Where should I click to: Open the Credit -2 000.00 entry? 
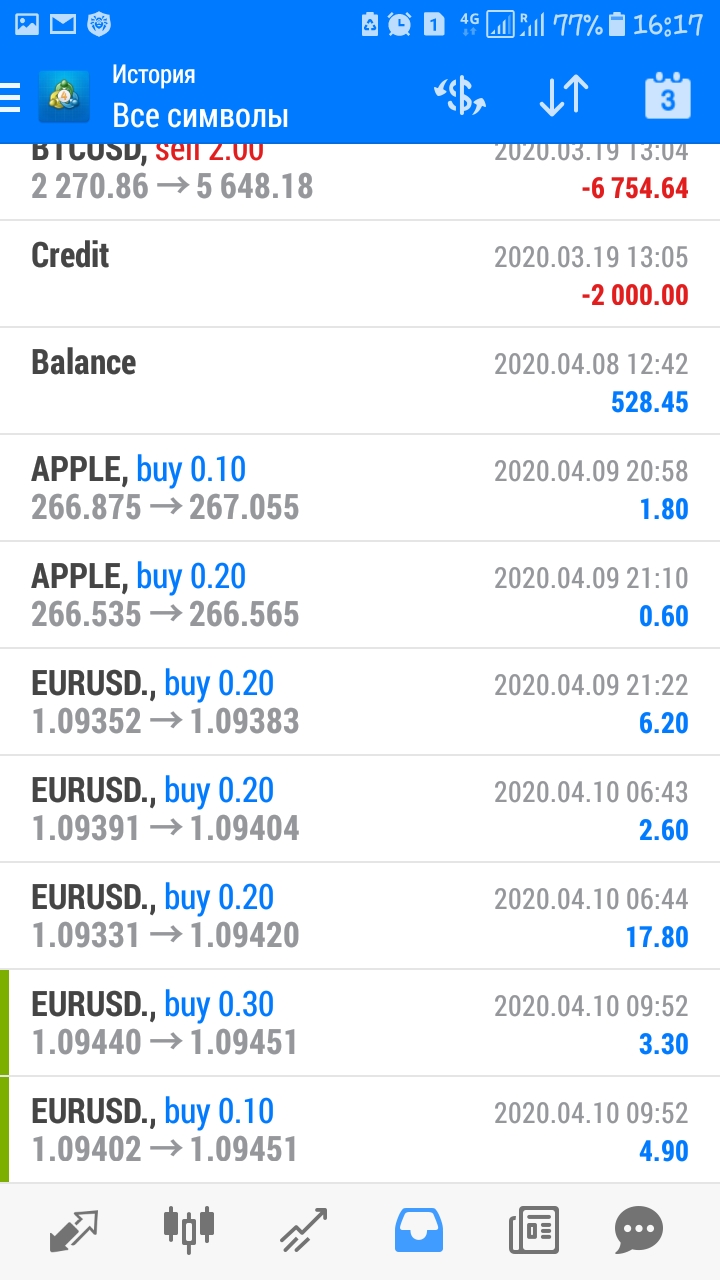point(360,274)
